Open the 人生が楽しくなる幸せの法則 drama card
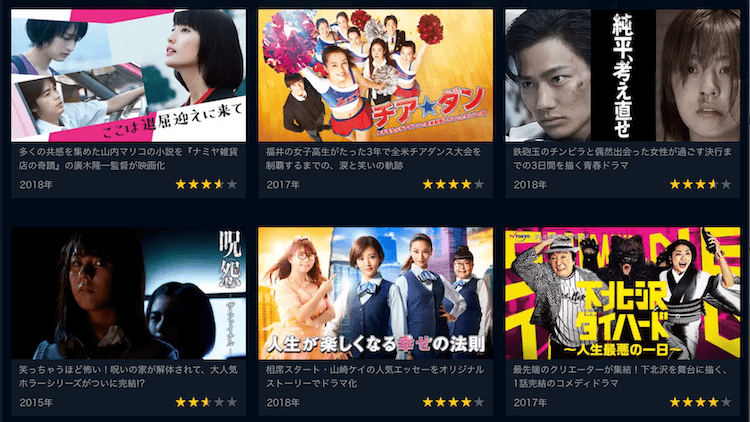750x422 pixels. coord(375,294)
